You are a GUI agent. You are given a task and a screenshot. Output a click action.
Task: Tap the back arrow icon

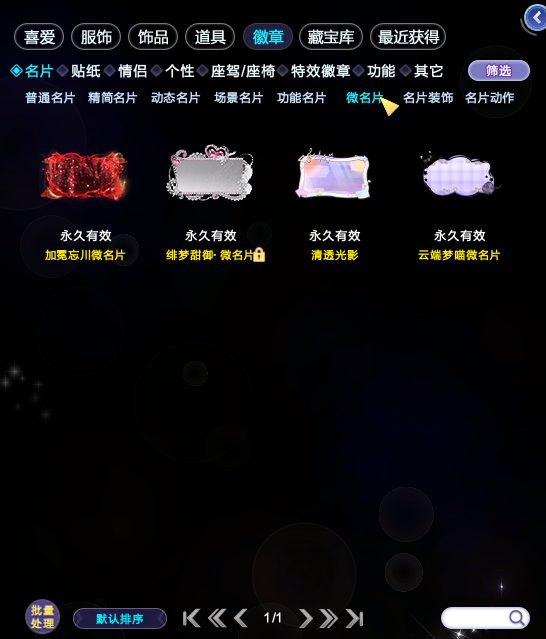coord(535,18)
